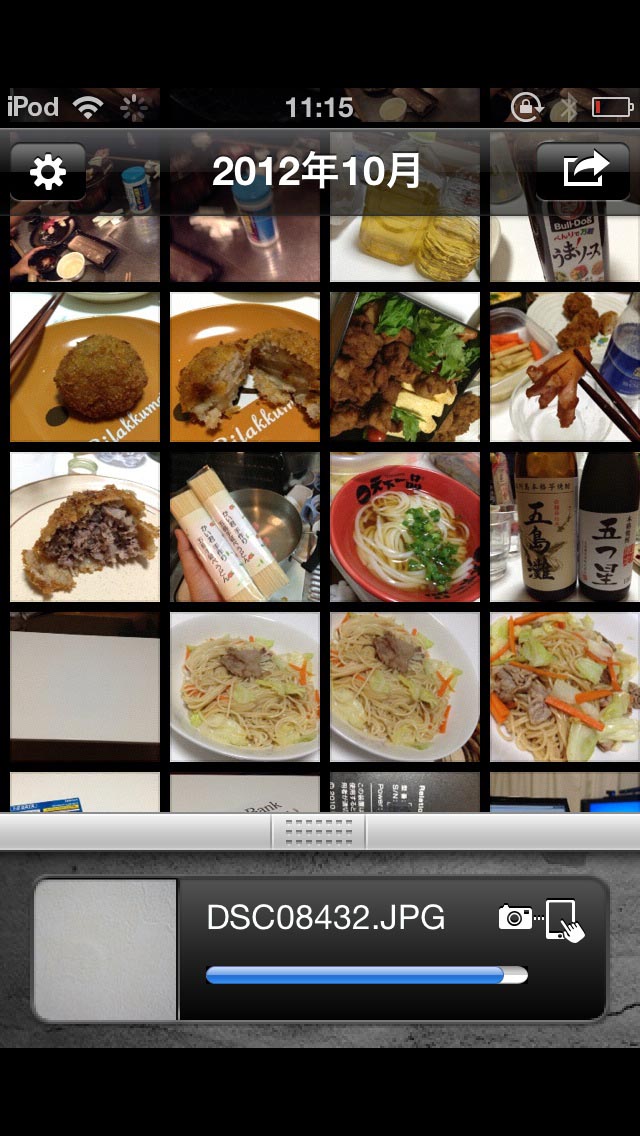
Task: View the blank white box photo
Action: click(x=85, y=687)
